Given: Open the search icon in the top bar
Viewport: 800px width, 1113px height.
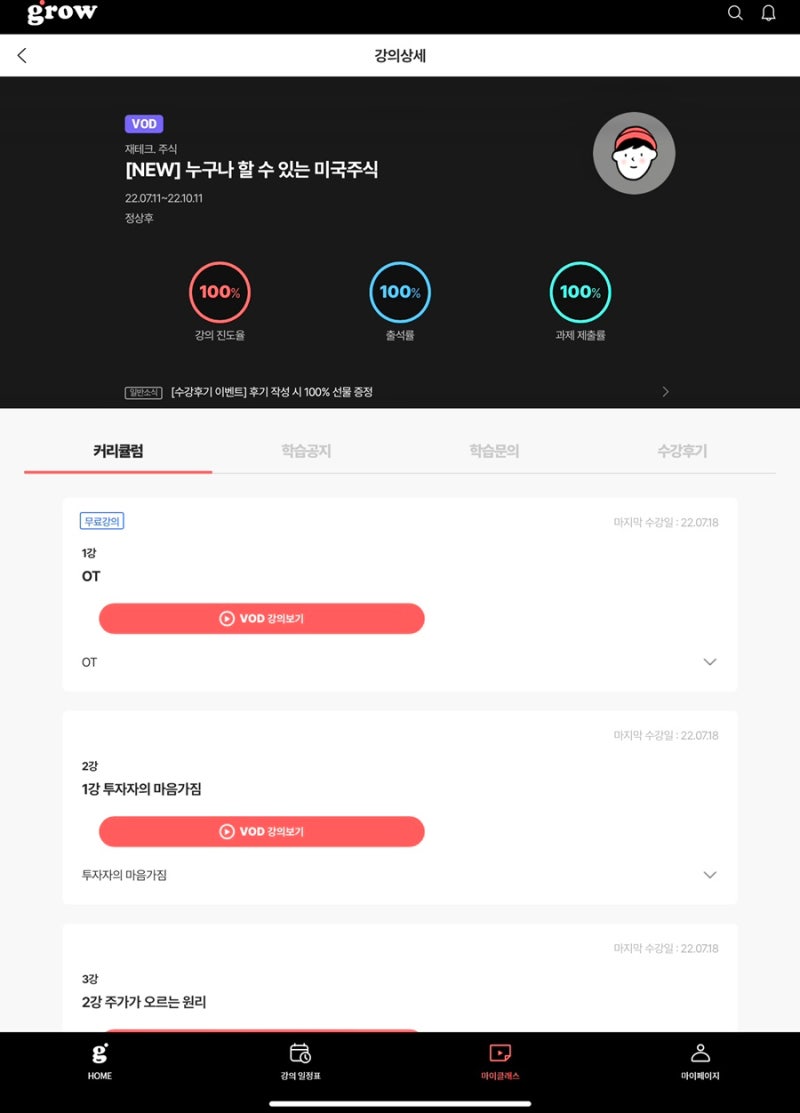Looking at the screenshot, I should [x=735, y=13].
